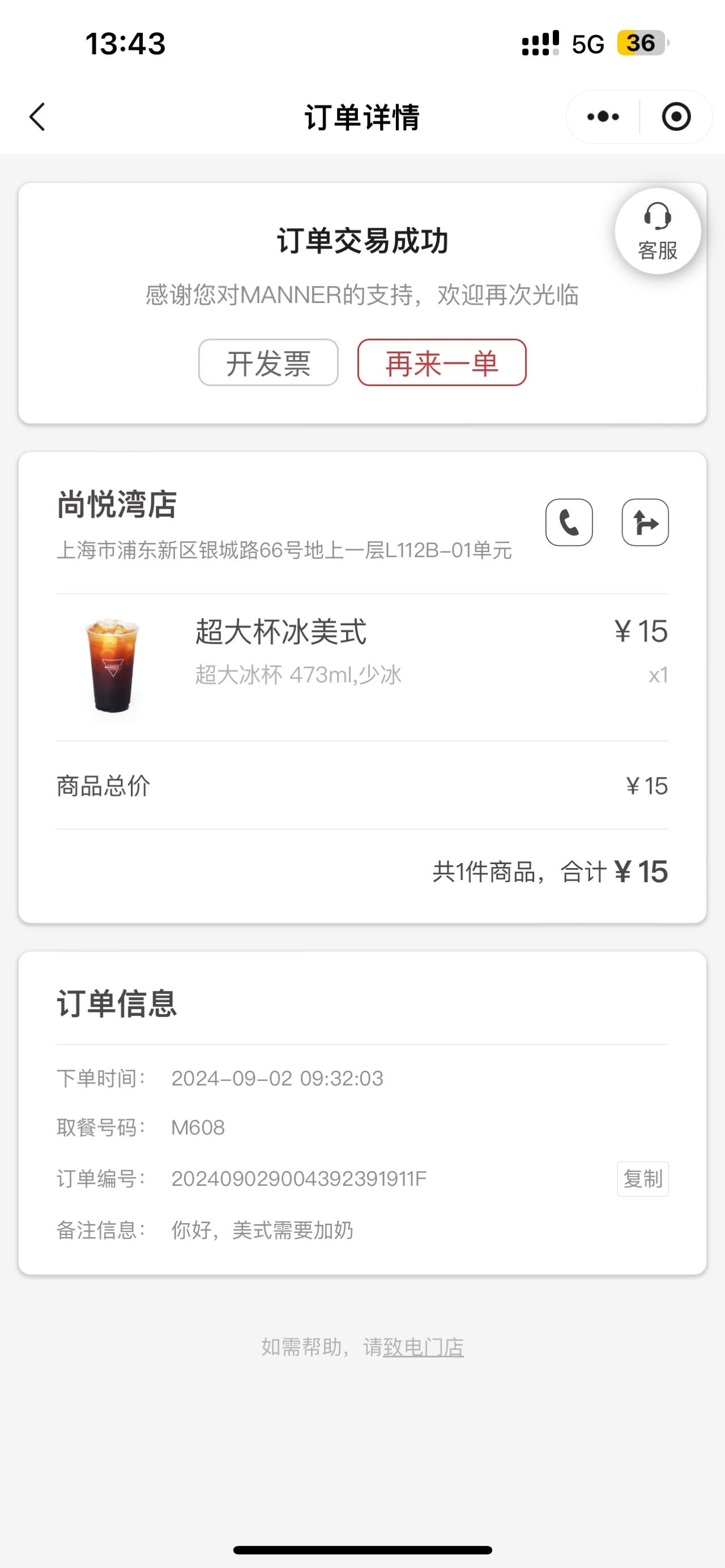Call the 尚悦湾店 store

coord(569,522)
